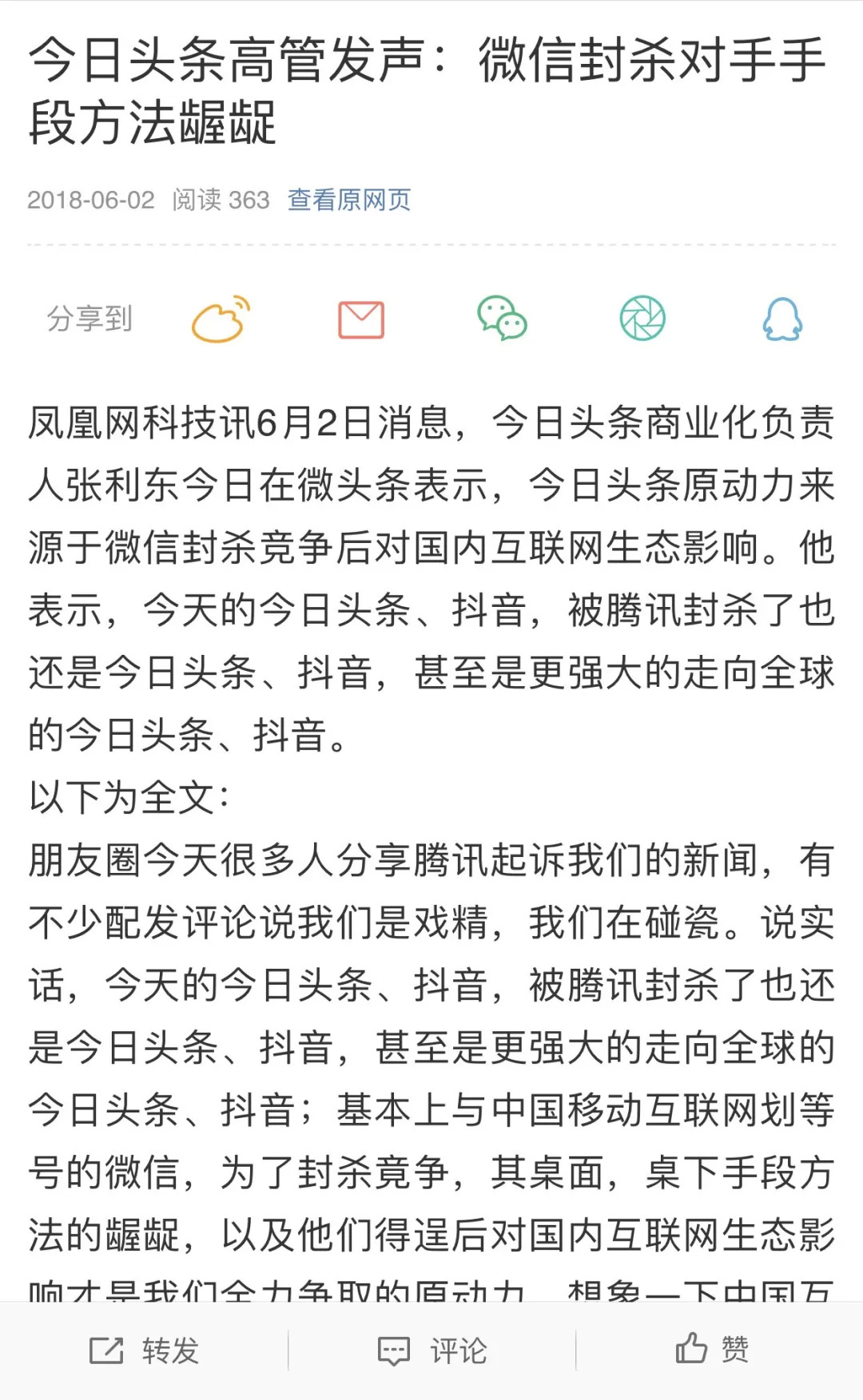The width and height of the screenshot is (863, 1400).
Task: Like the article with 赞
Action: click(x=712, y=1349)
